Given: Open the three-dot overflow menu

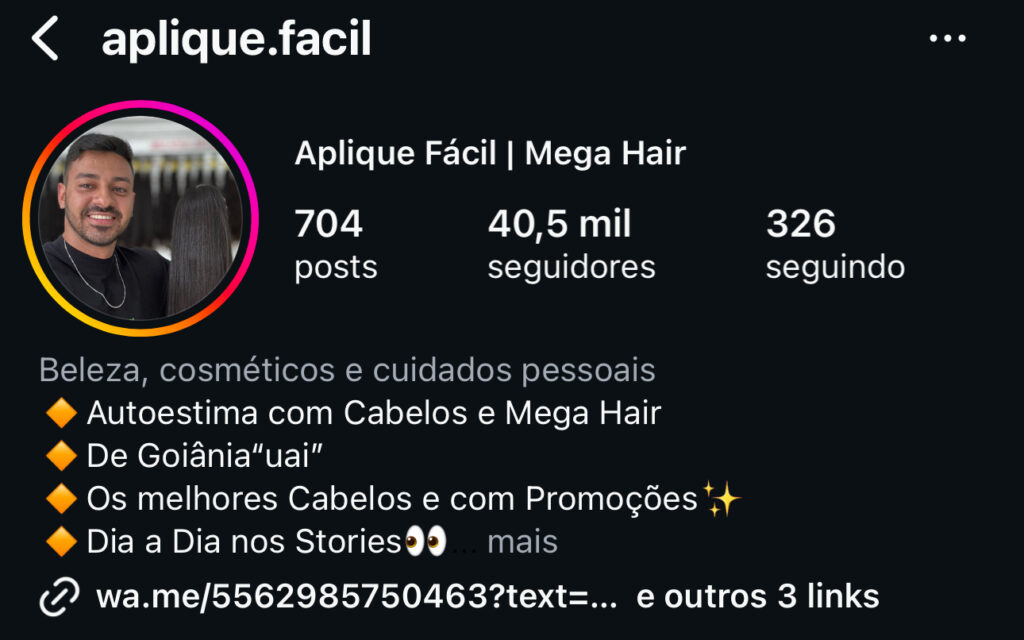Looking at the screenshot, I should pos(946,39).
